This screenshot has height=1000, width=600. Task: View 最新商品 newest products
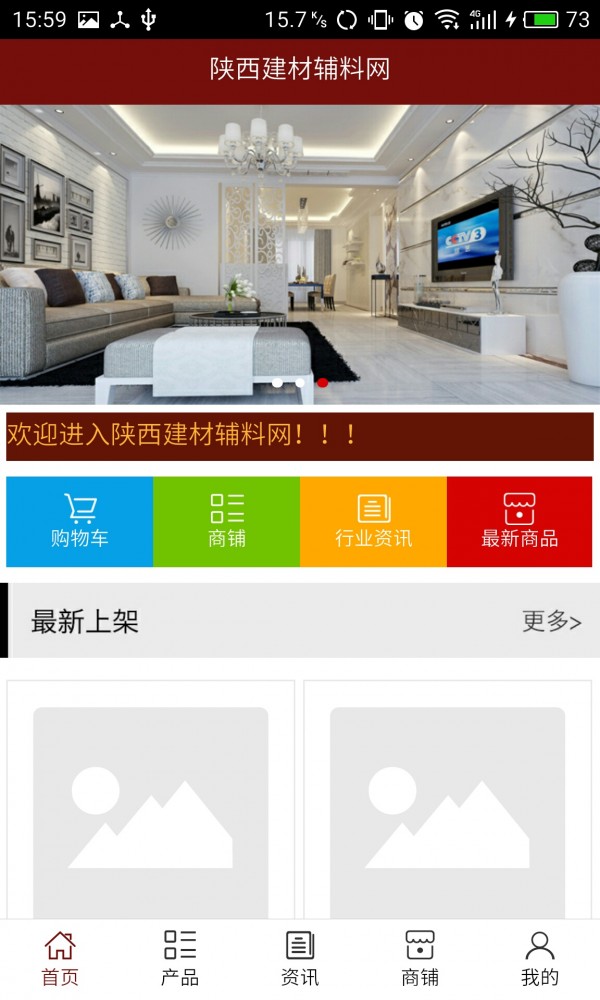[x=519, y=521]
